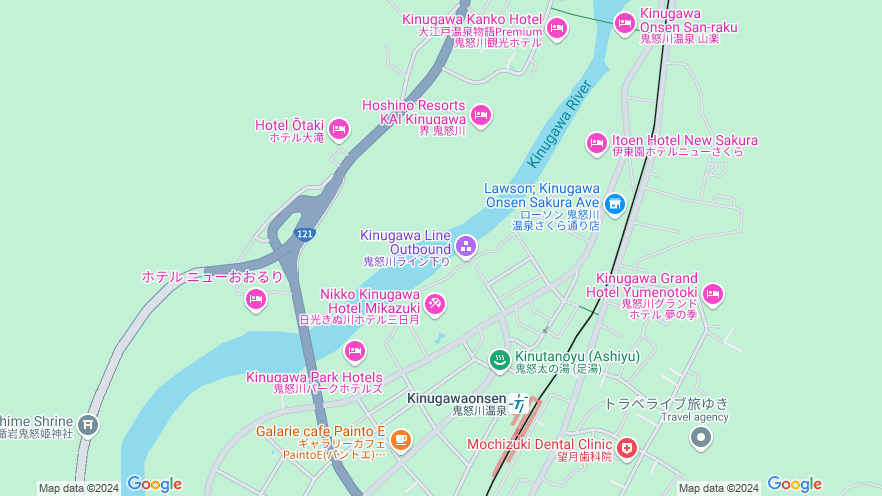The image size is (882, 496).
Task: Open the Lawson Kinugawa Onsen Sakura Ave marker
Action: (x=614, y=204)
